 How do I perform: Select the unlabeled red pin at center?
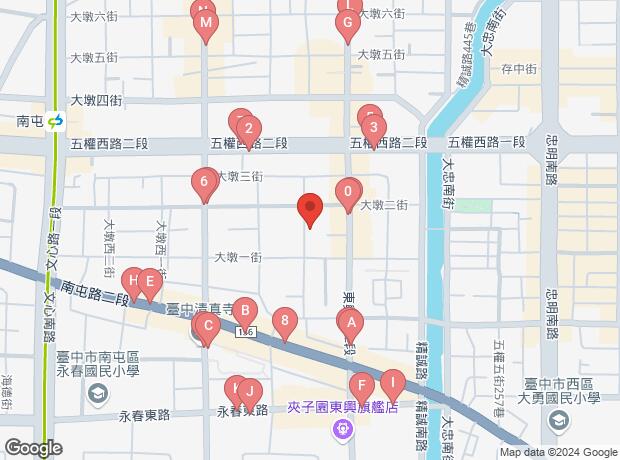tap(310, 209)
